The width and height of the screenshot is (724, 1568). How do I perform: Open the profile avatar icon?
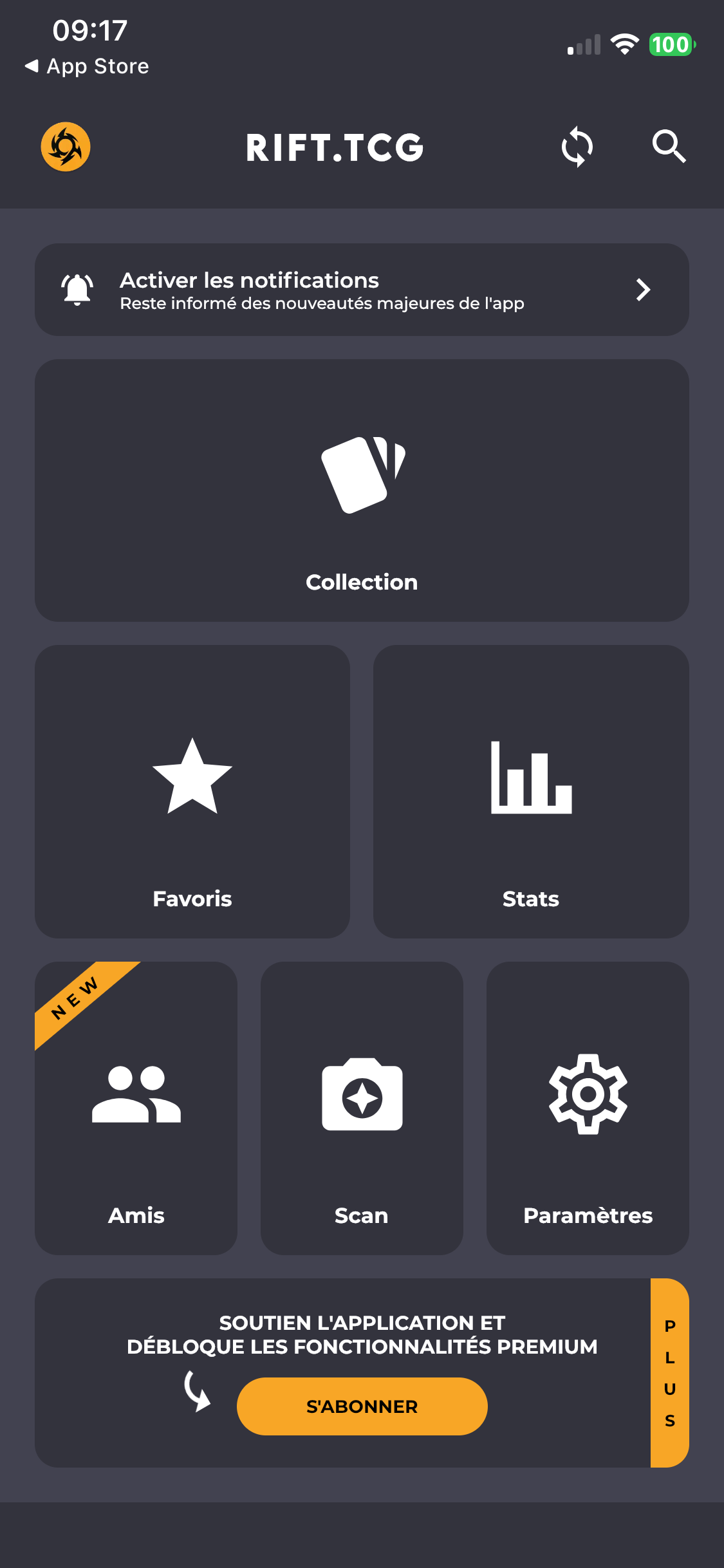coord(66,147)
